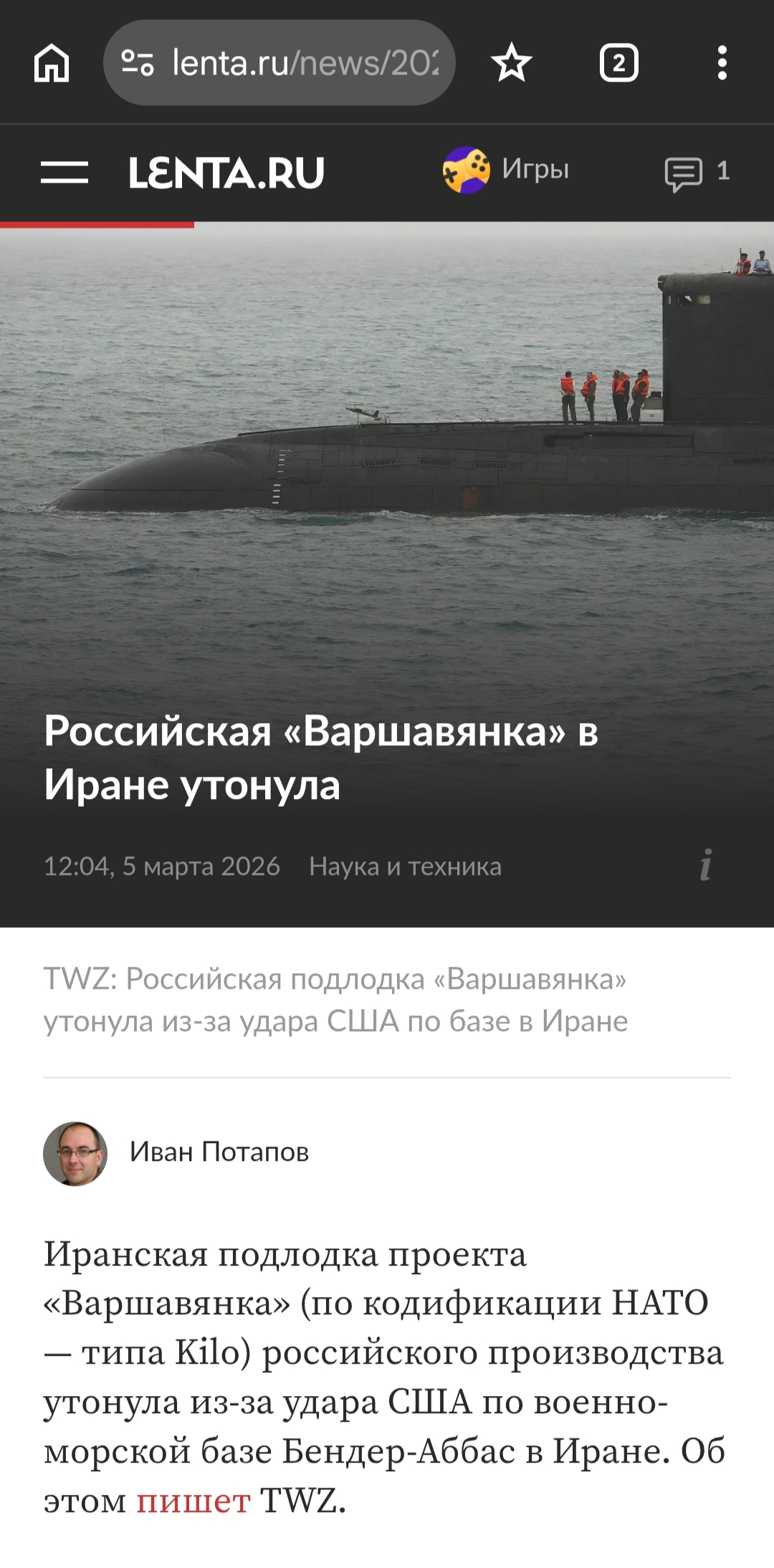774x1568 pixels.
Task: Go to the Lenta.ru home via logo
Action: pos(226,173)
